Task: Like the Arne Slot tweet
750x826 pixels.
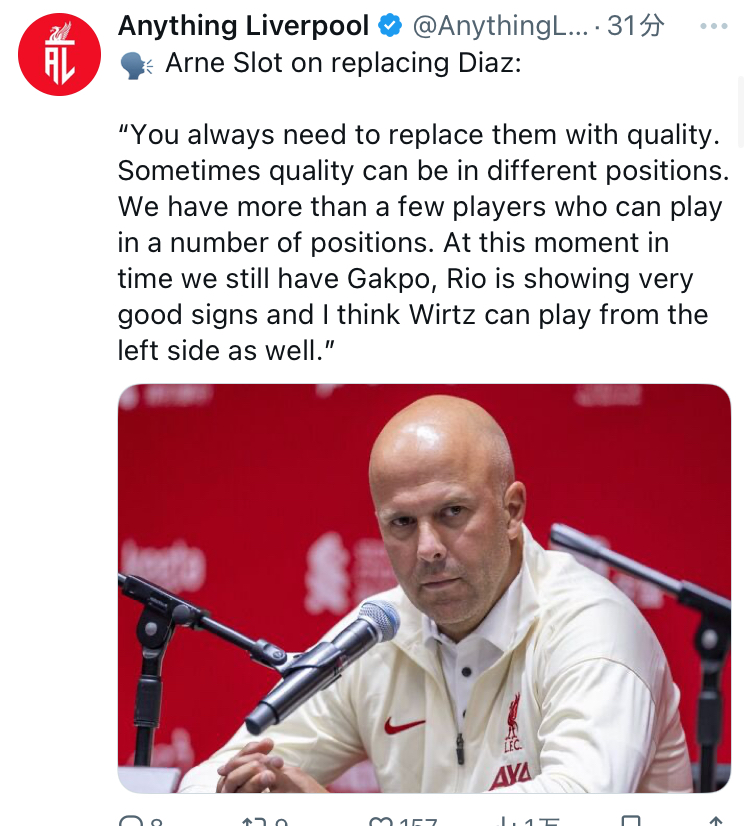Action: [x=381, y=821]
